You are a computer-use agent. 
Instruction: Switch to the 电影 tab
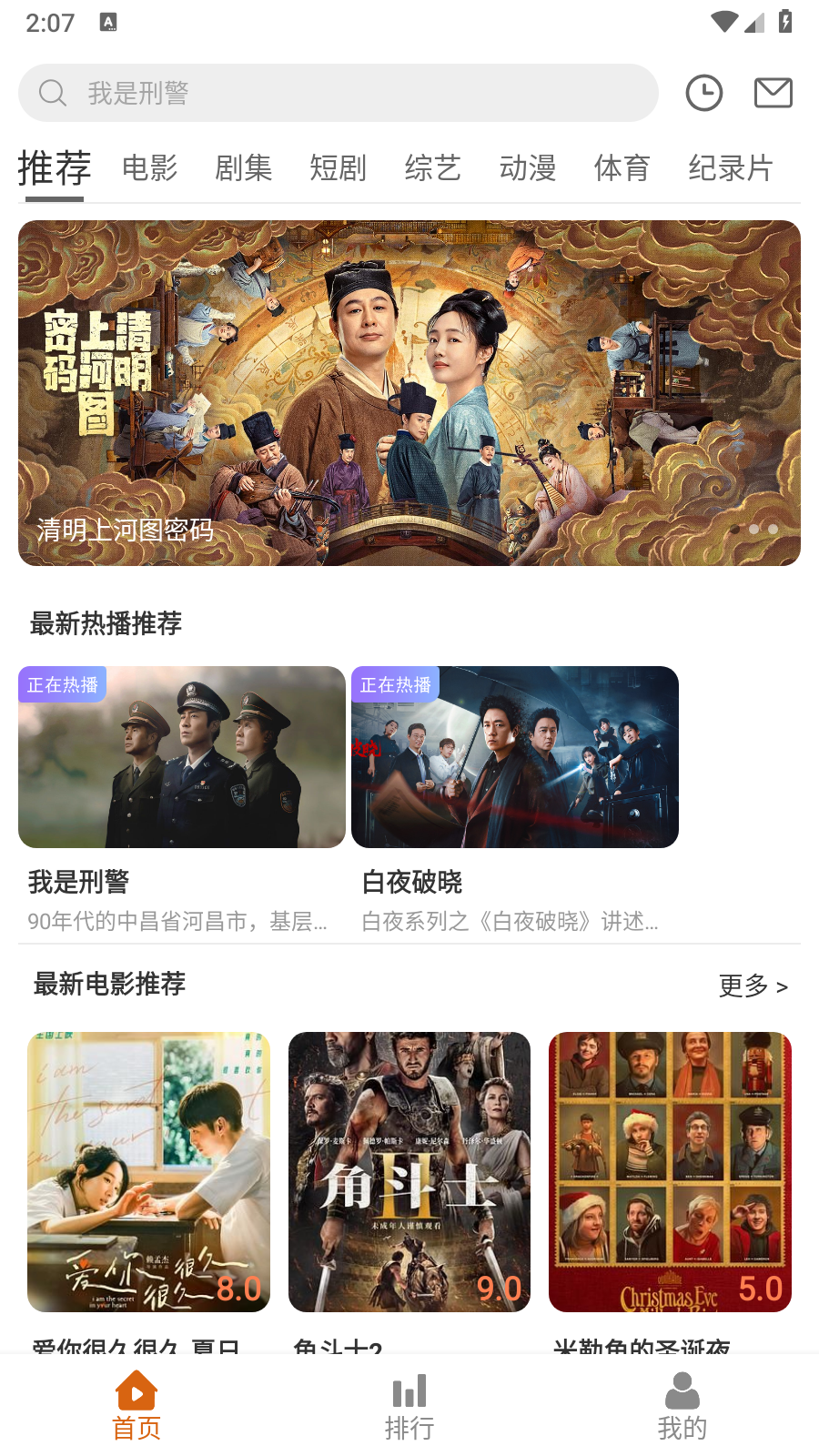tap(149, 168)
